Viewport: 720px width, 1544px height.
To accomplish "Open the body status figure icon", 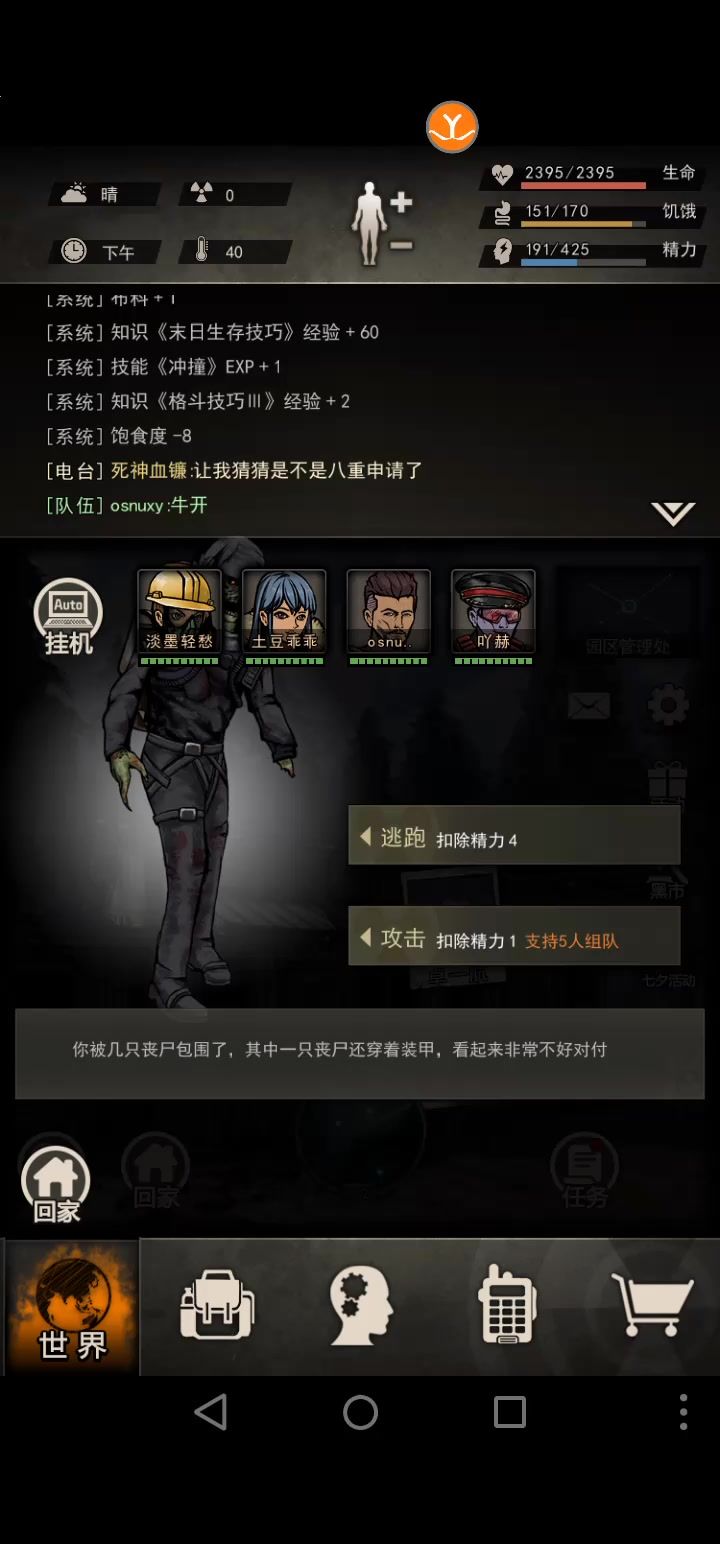I will click(x=381, y=223).
